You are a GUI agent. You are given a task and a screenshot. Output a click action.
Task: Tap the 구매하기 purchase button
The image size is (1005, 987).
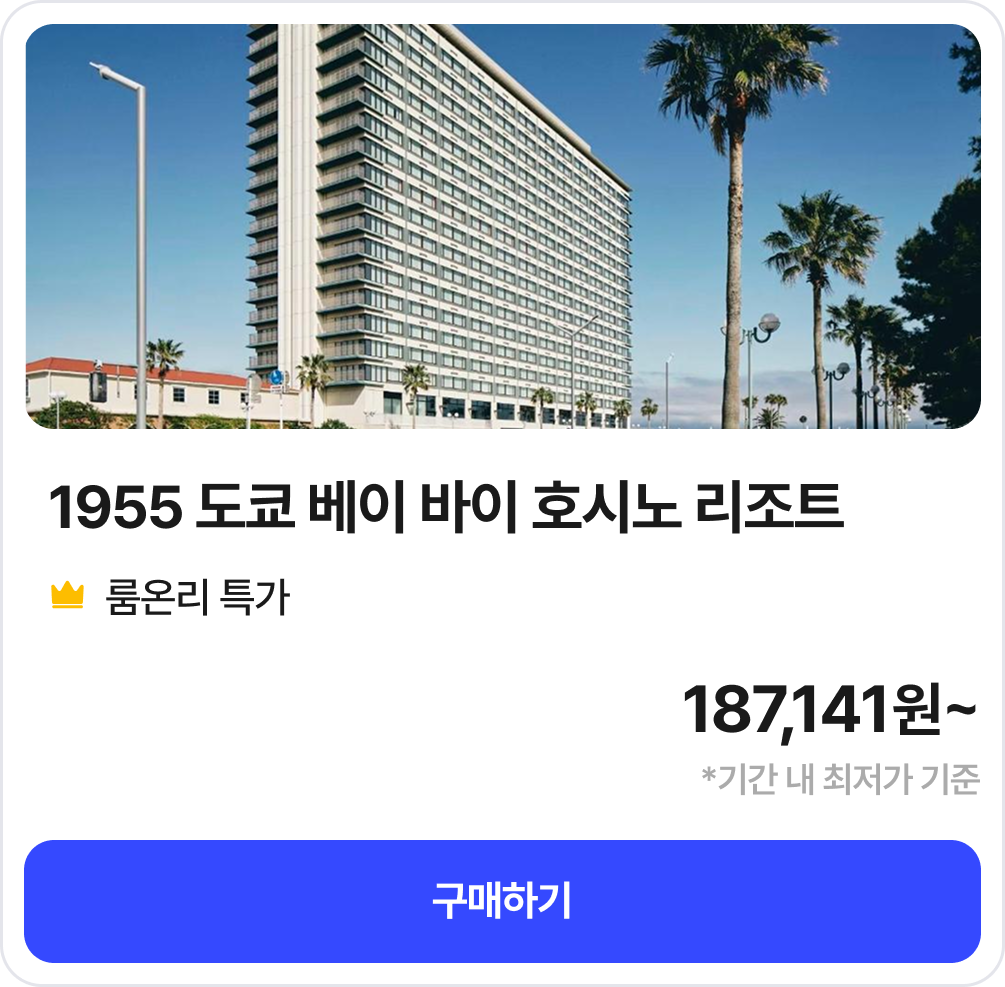pos(502,901)
